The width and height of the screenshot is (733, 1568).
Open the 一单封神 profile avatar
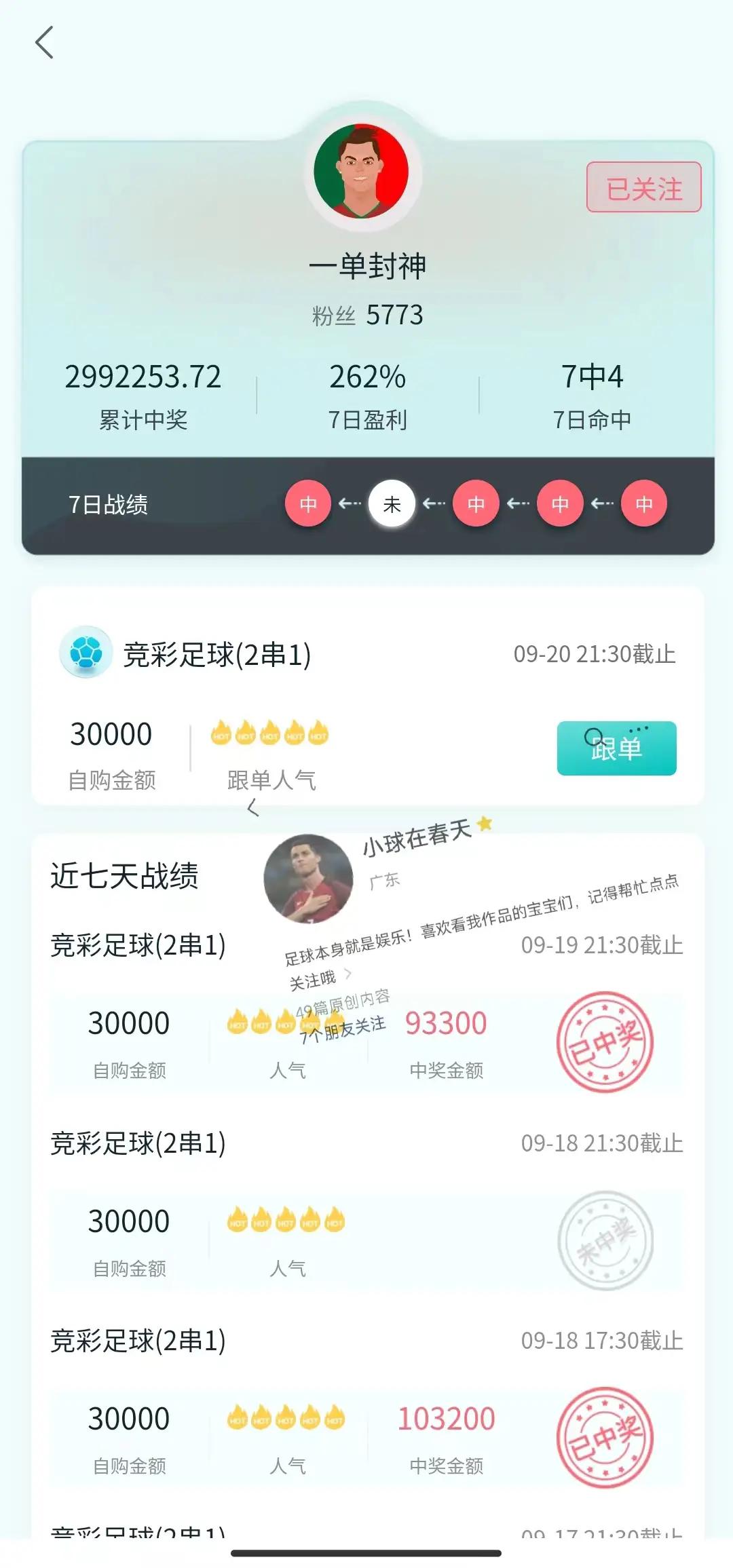point(361,172)
